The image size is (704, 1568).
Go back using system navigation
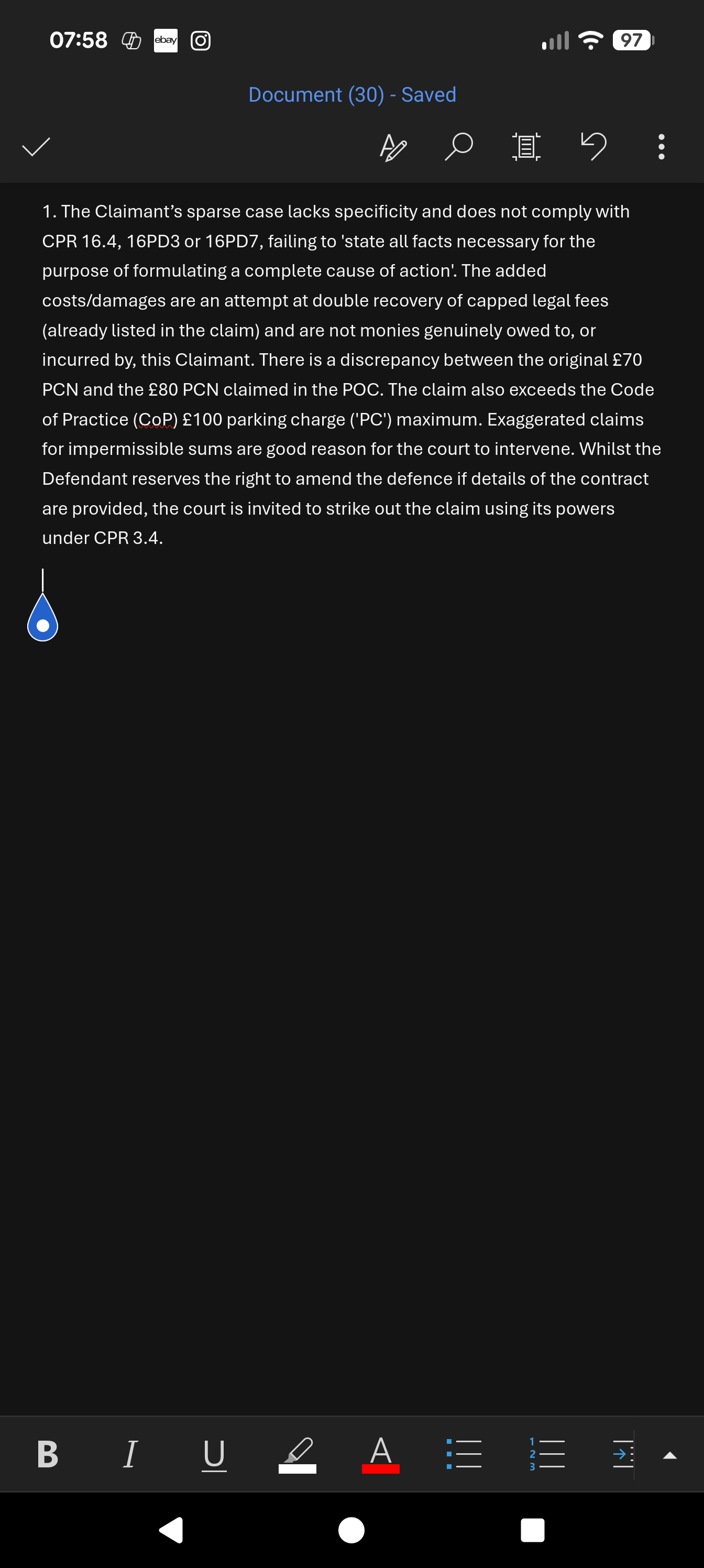[x=171, y=1530]
